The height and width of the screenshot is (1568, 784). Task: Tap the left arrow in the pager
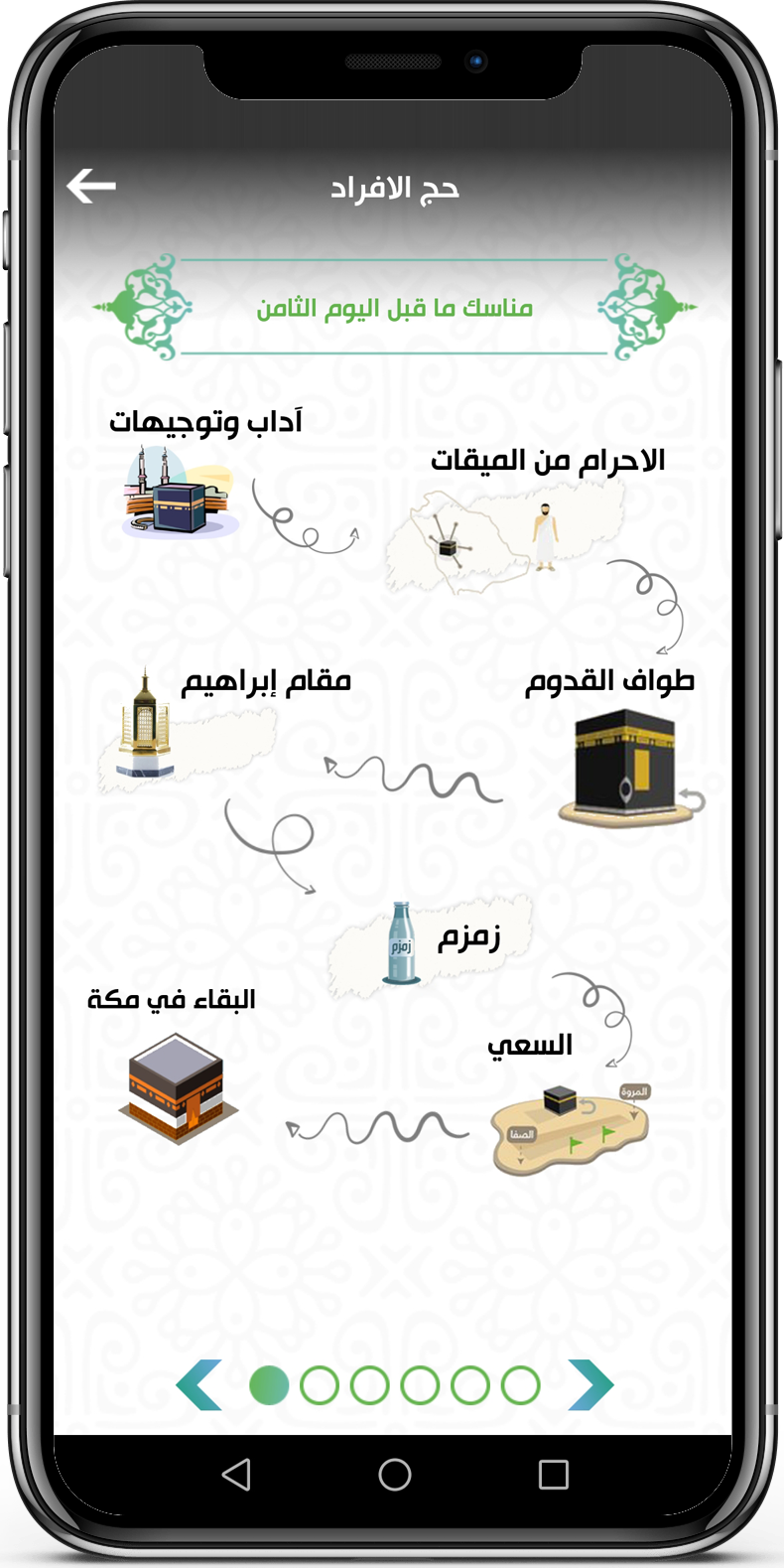(199, 1385)
